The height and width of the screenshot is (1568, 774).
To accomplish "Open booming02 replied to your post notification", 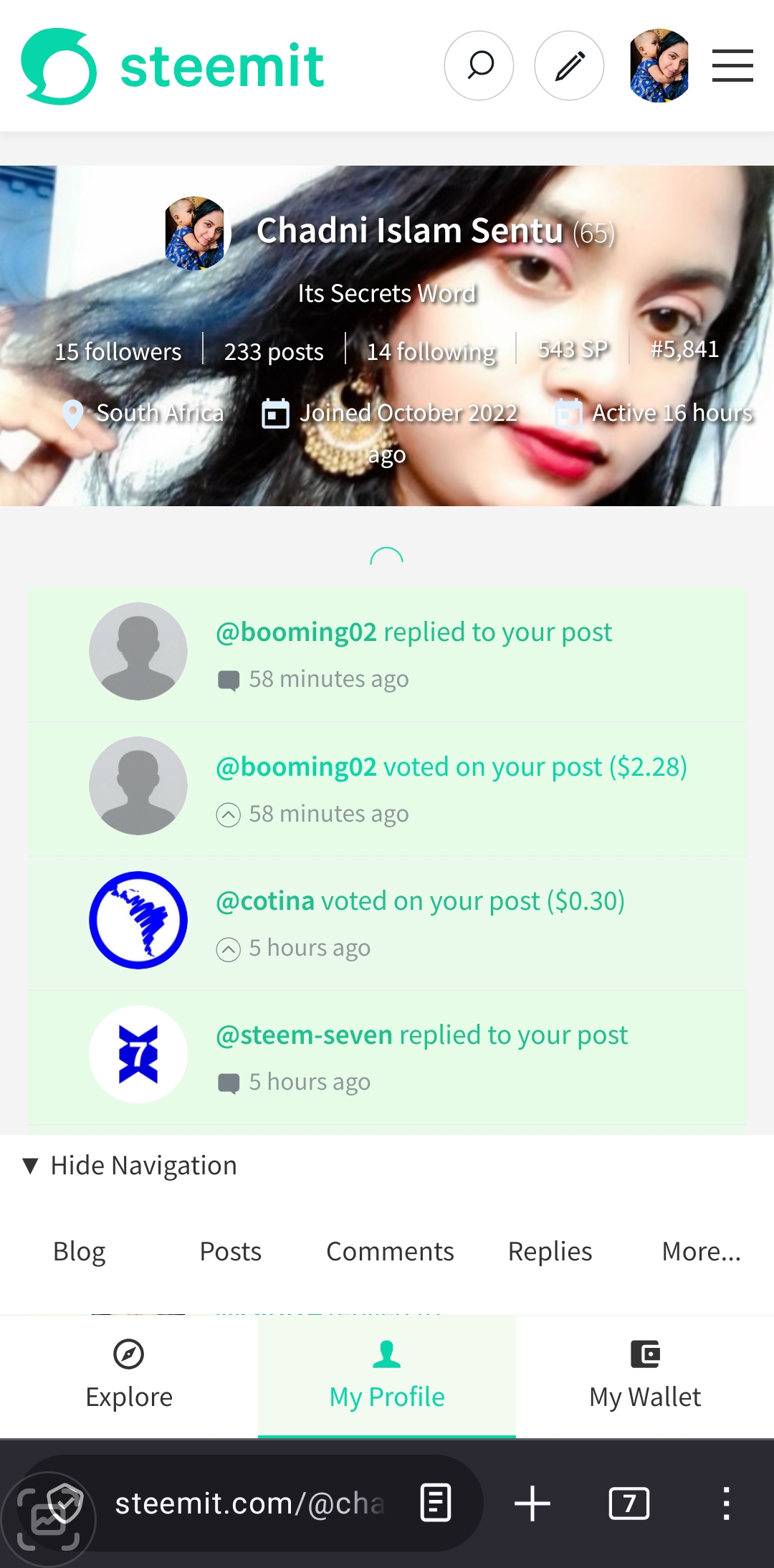I will click(387, 655).
